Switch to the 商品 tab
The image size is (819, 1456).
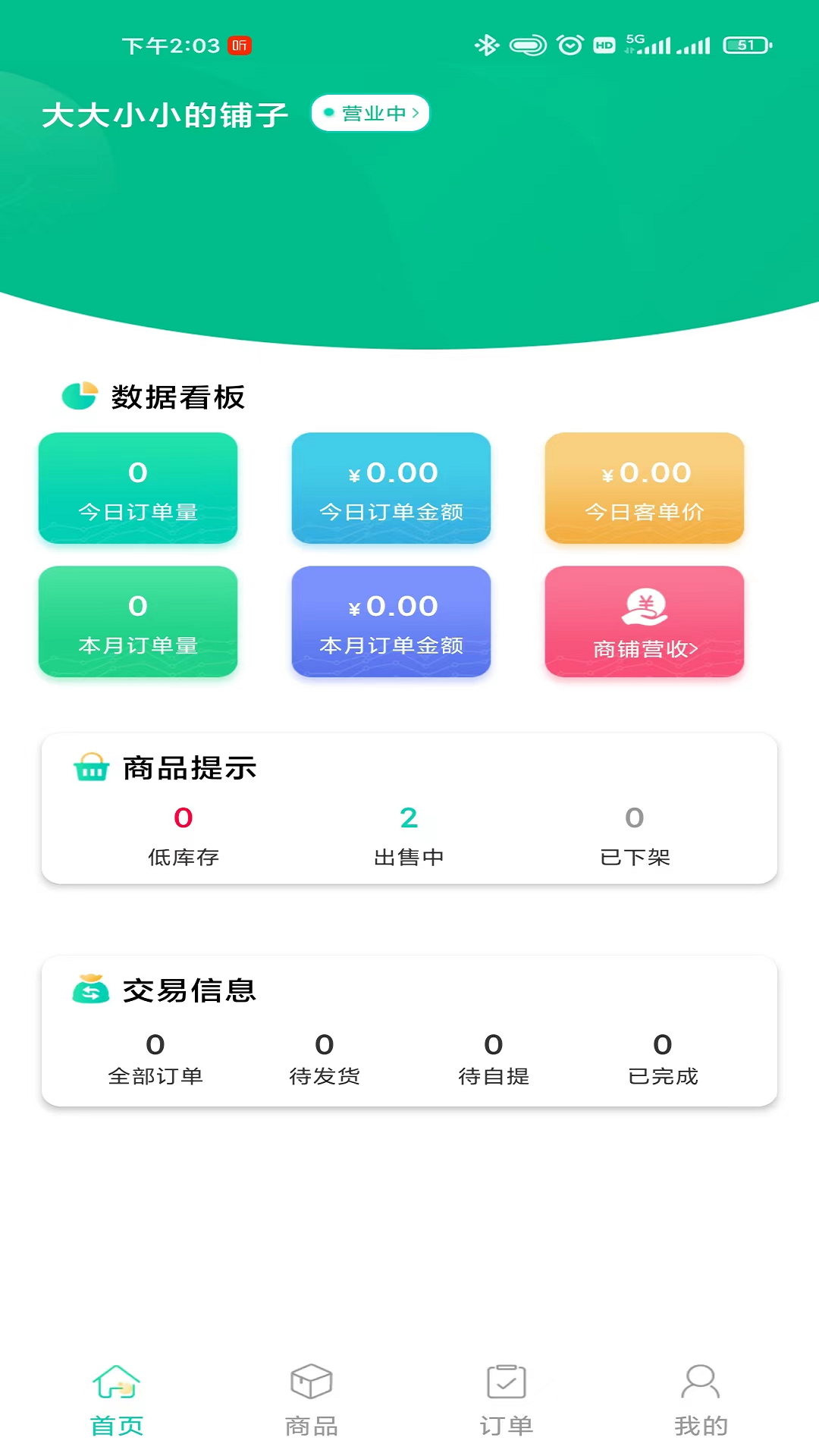[x=312, y=1400]
